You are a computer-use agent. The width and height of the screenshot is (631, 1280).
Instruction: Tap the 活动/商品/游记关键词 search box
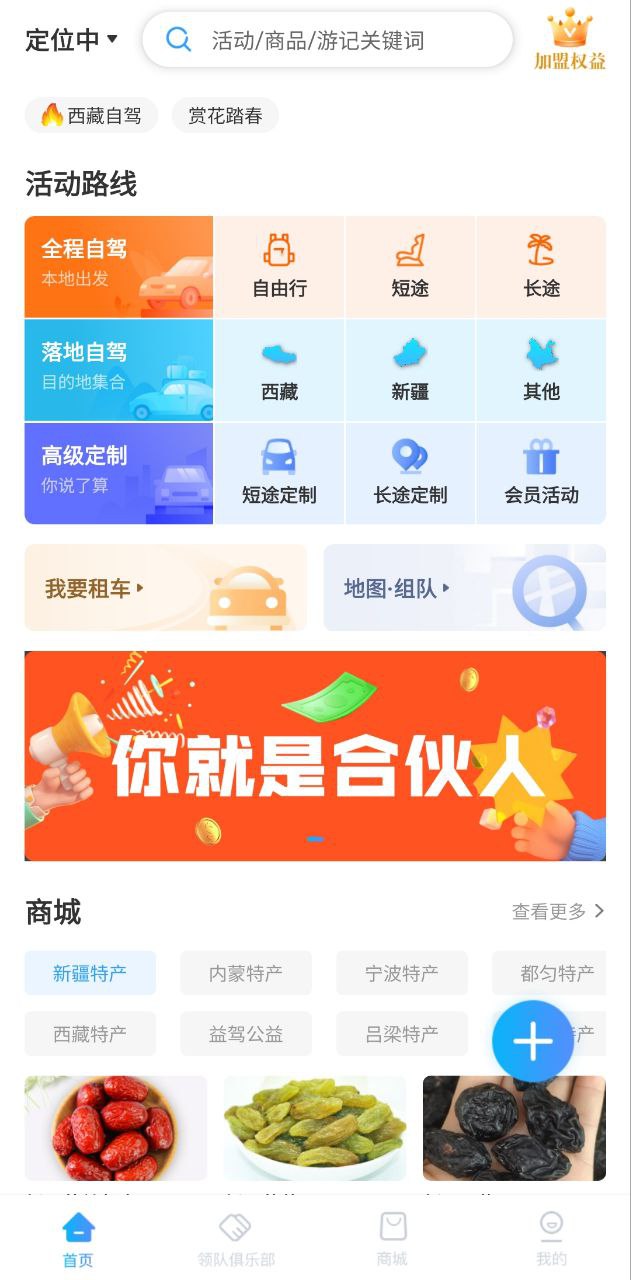point(328,40)
